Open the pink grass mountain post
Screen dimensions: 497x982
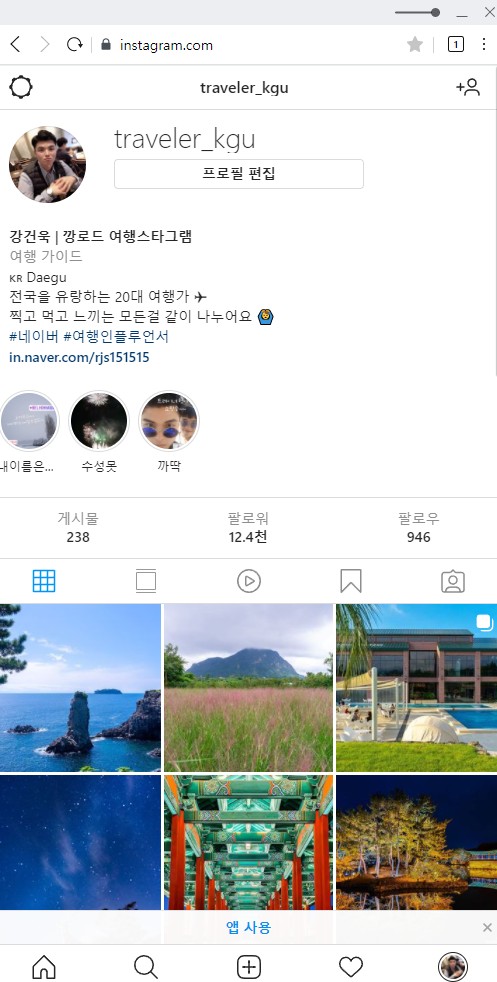click(x=248, y=688)
